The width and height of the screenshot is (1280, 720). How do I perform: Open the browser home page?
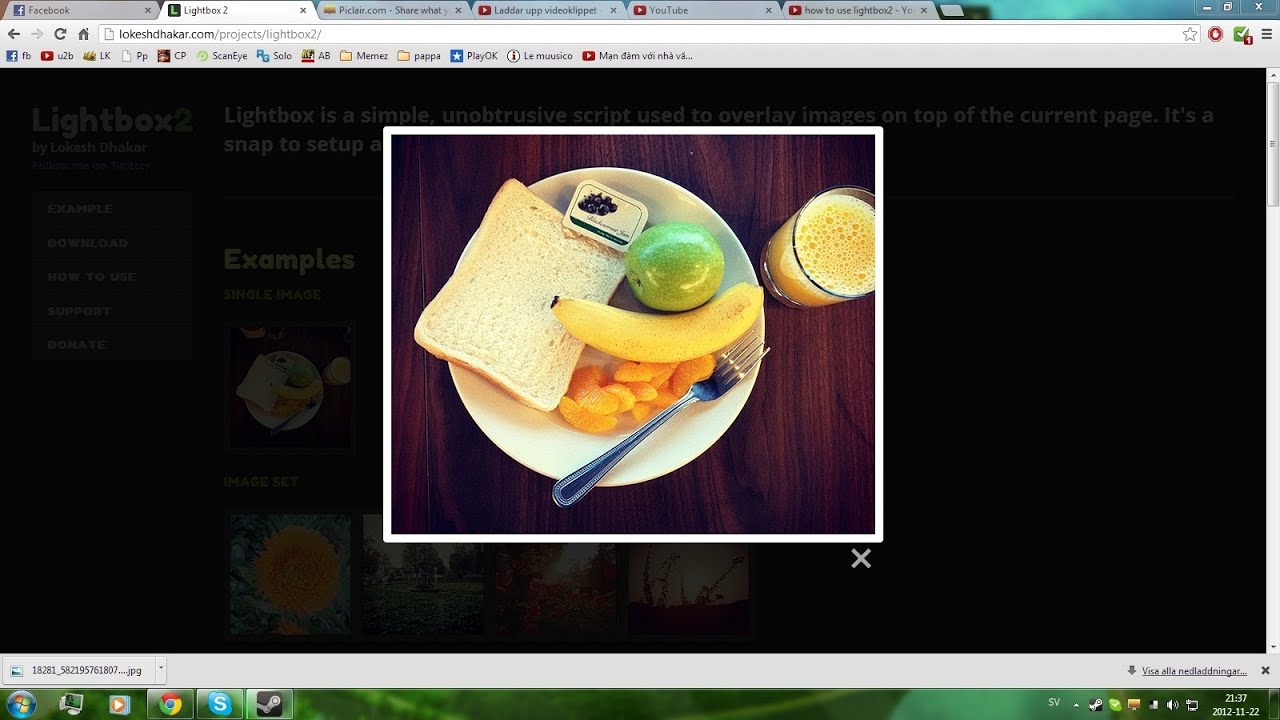tap(84, 34)
